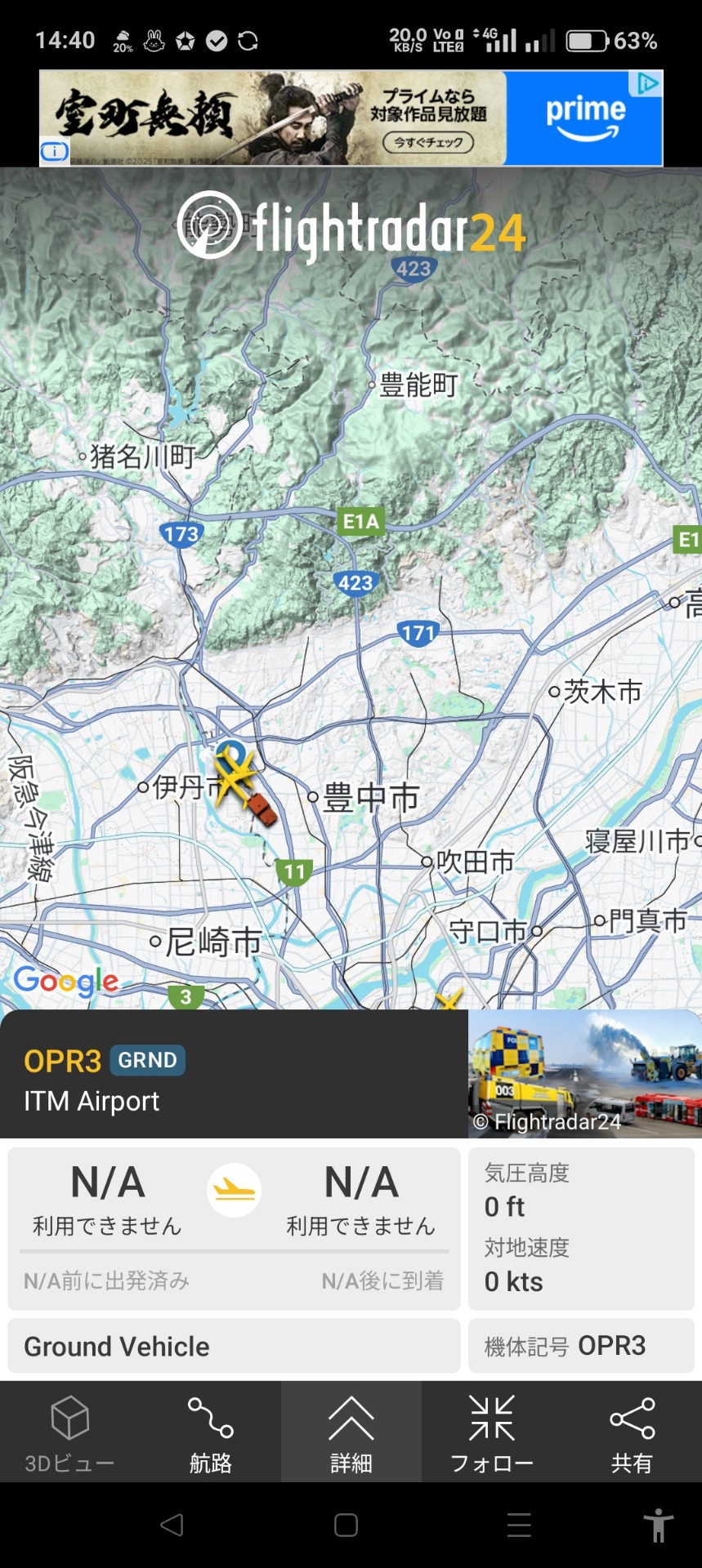
Task: Expand the 詳細 details panel
Action: click(351, 1433)
